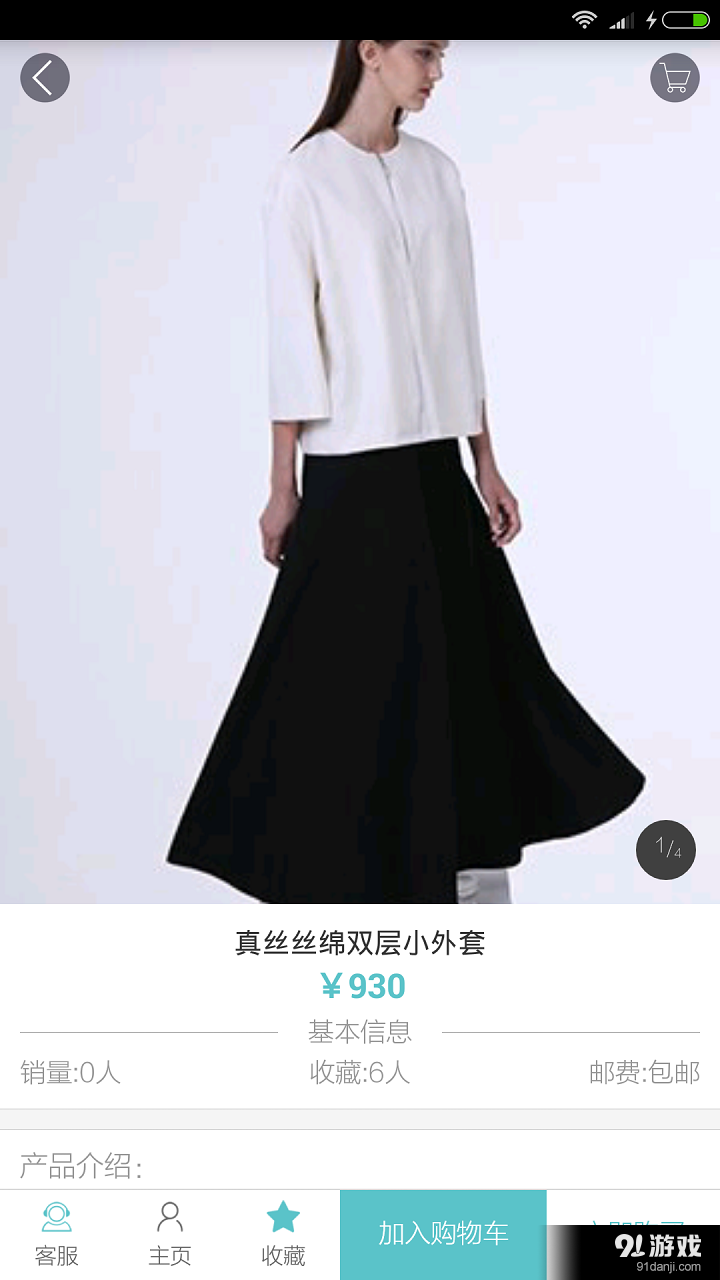Tap the back arrow to return
This screenshot has width=720, height=1280.
pos(44,77)
